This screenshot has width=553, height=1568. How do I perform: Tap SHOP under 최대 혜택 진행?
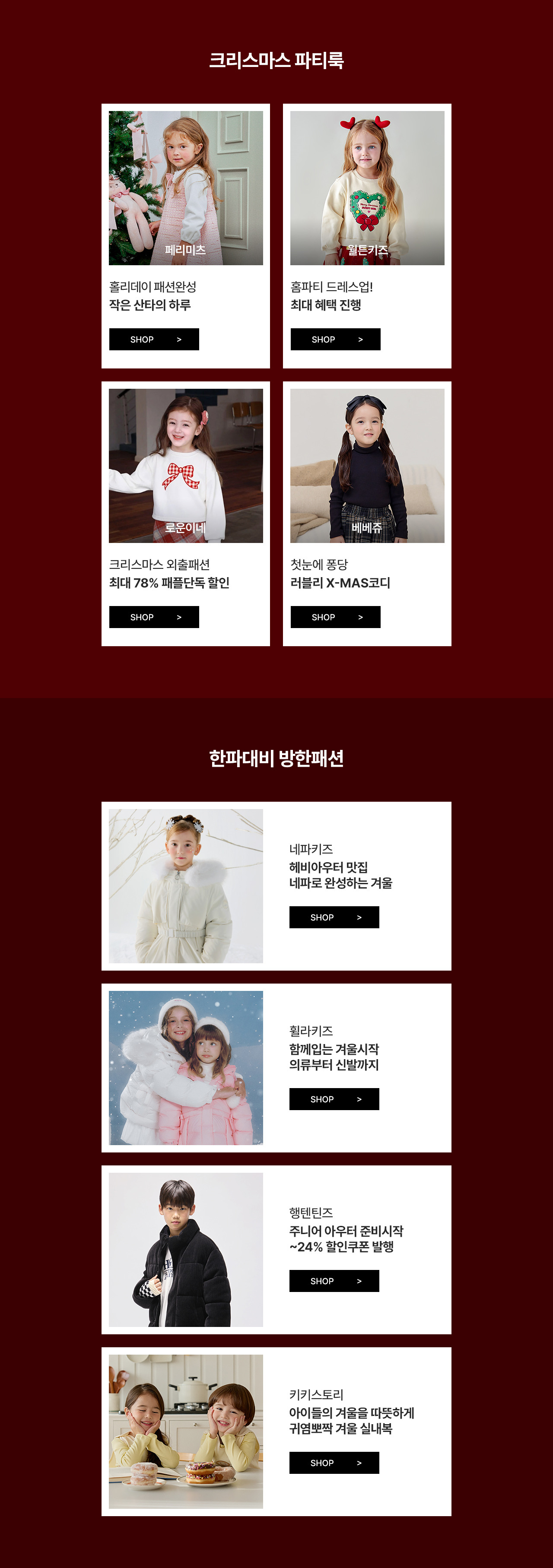pos(335,339)
